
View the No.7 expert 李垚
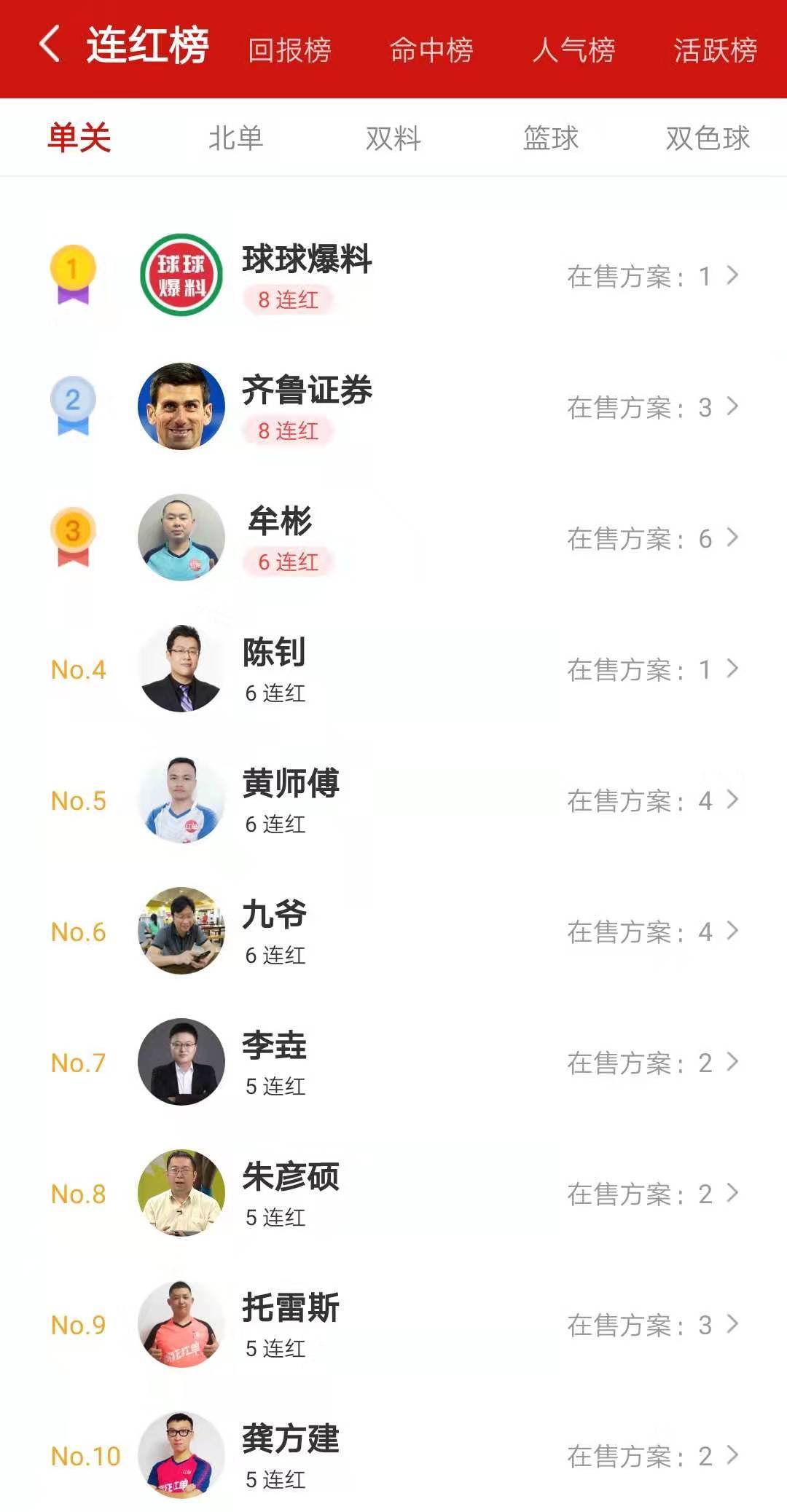393,1062
